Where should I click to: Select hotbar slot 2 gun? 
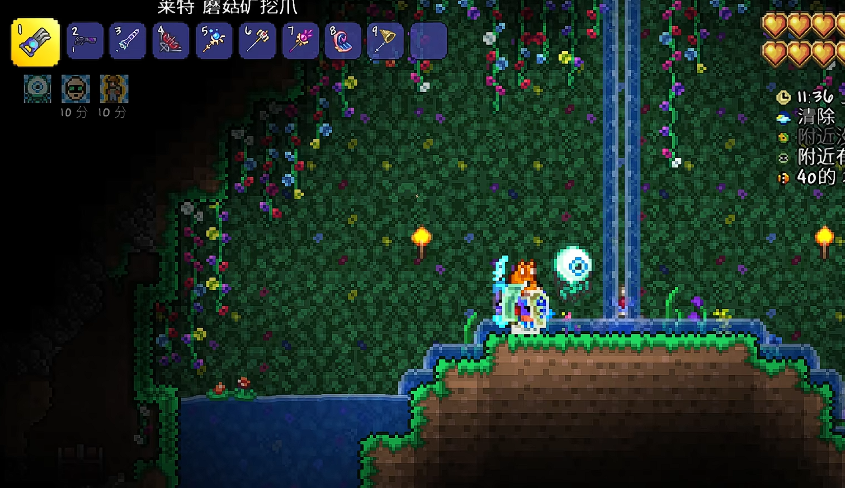tap(86, 41)
